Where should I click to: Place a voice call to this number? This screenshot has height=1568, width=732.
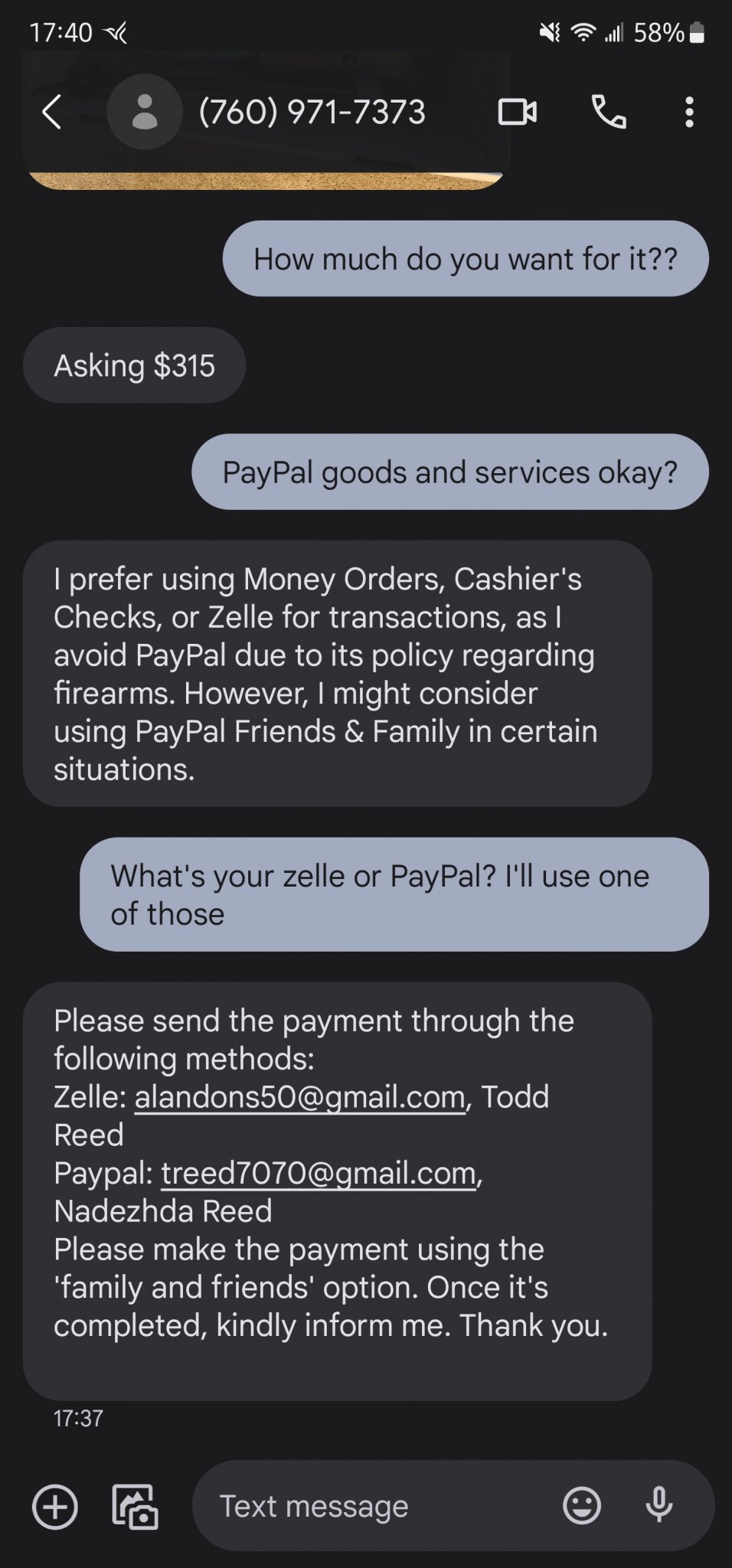point(609,113)
